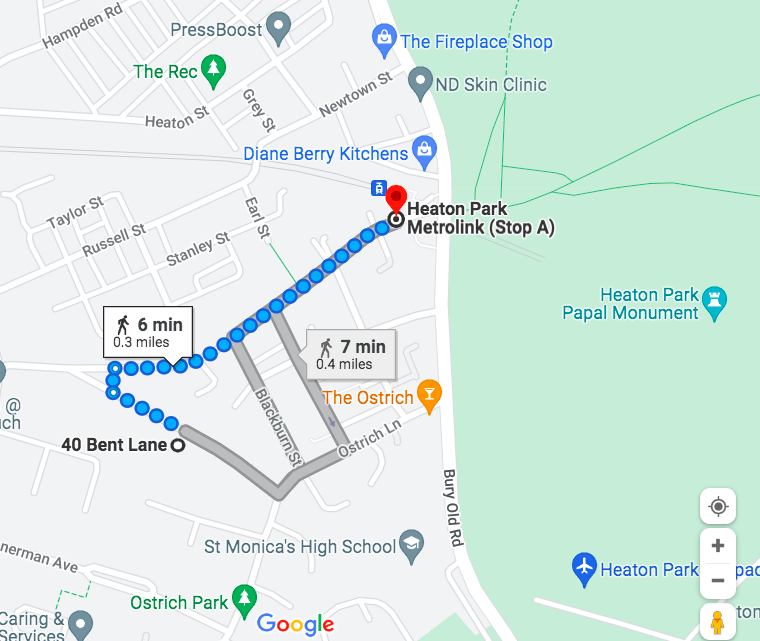This screenshot has height=641, width=760.
Task: Open the airplane Heaton Park marker
Action: pos(584,569)
